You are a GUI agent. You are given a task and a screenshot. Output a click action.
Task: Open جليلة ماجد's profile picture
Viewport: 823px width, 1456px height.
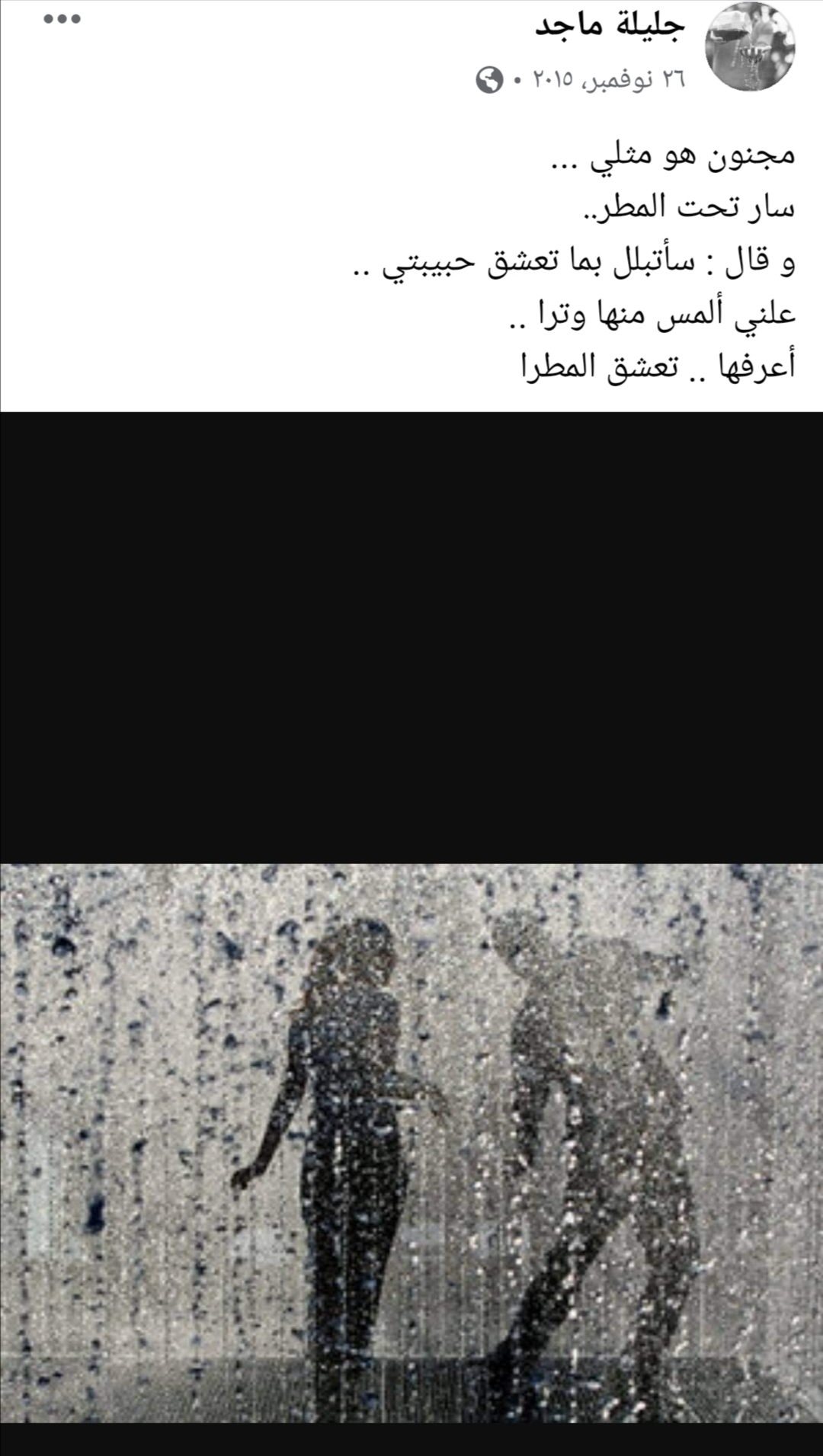[x=751, y=46]
